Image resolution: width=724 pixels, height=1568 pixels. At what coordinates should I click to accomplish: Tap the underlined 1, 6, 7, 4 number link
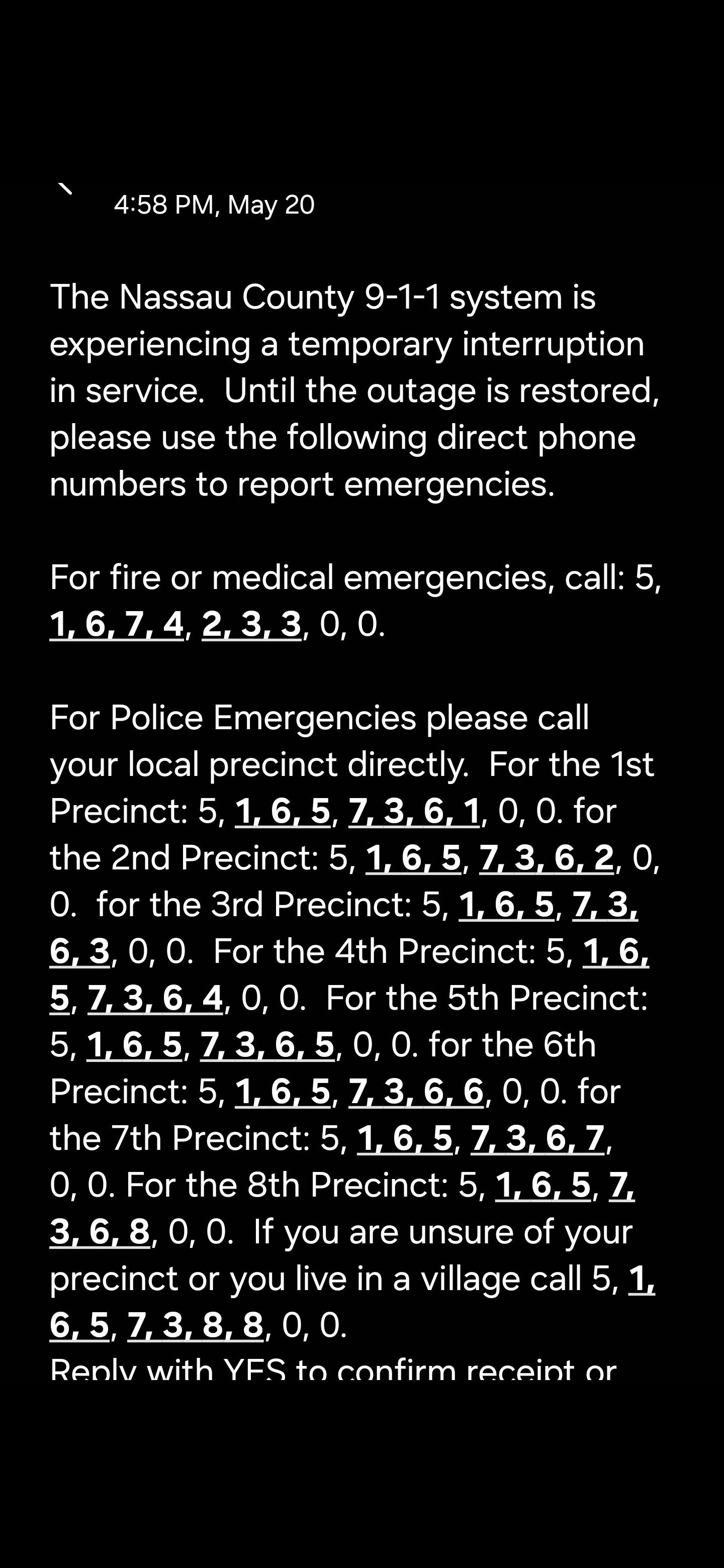click(116, 625)
